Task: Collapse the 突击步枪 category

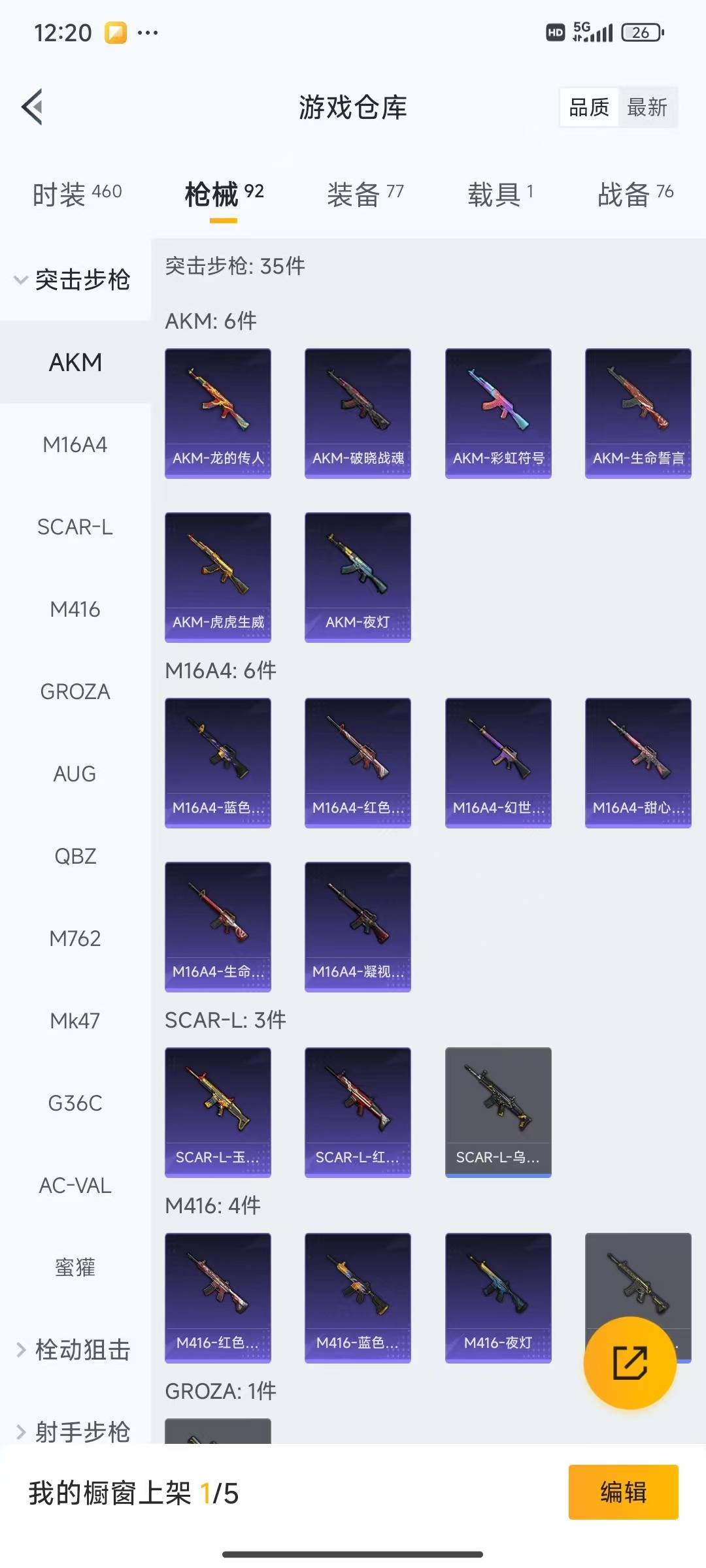Action: pos(73,280)
